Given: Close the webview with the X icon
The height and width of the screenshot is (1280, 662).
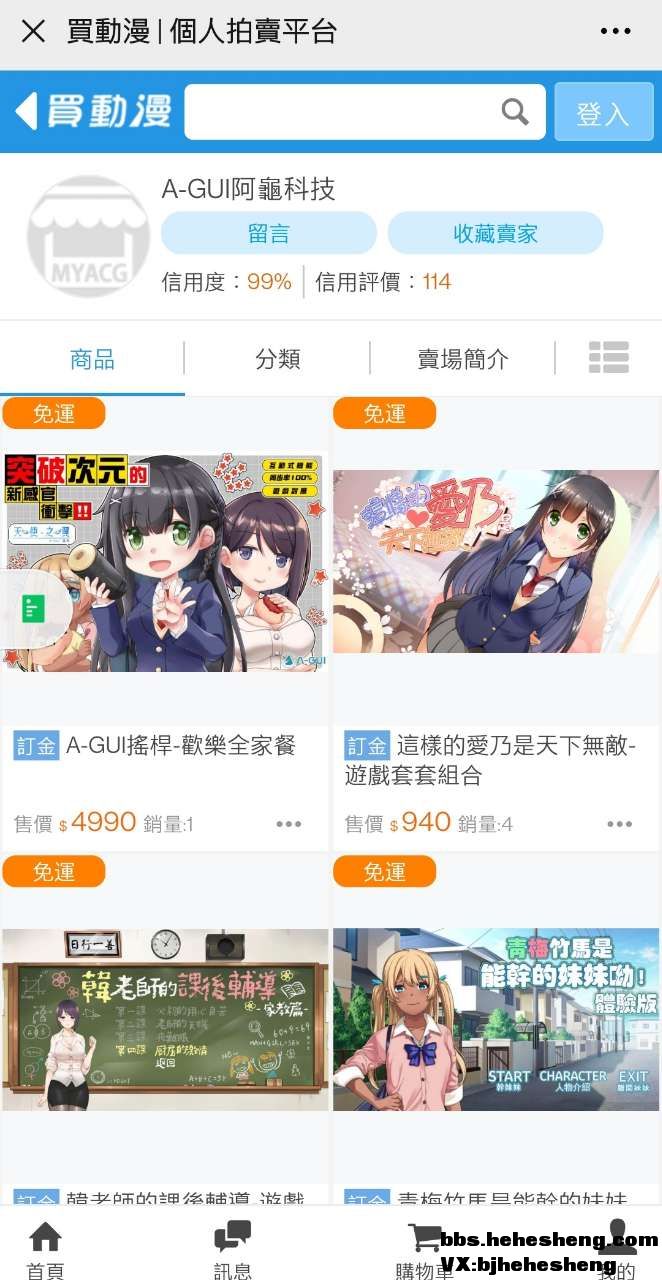Looking at the screenshot, I should [33, 31].
